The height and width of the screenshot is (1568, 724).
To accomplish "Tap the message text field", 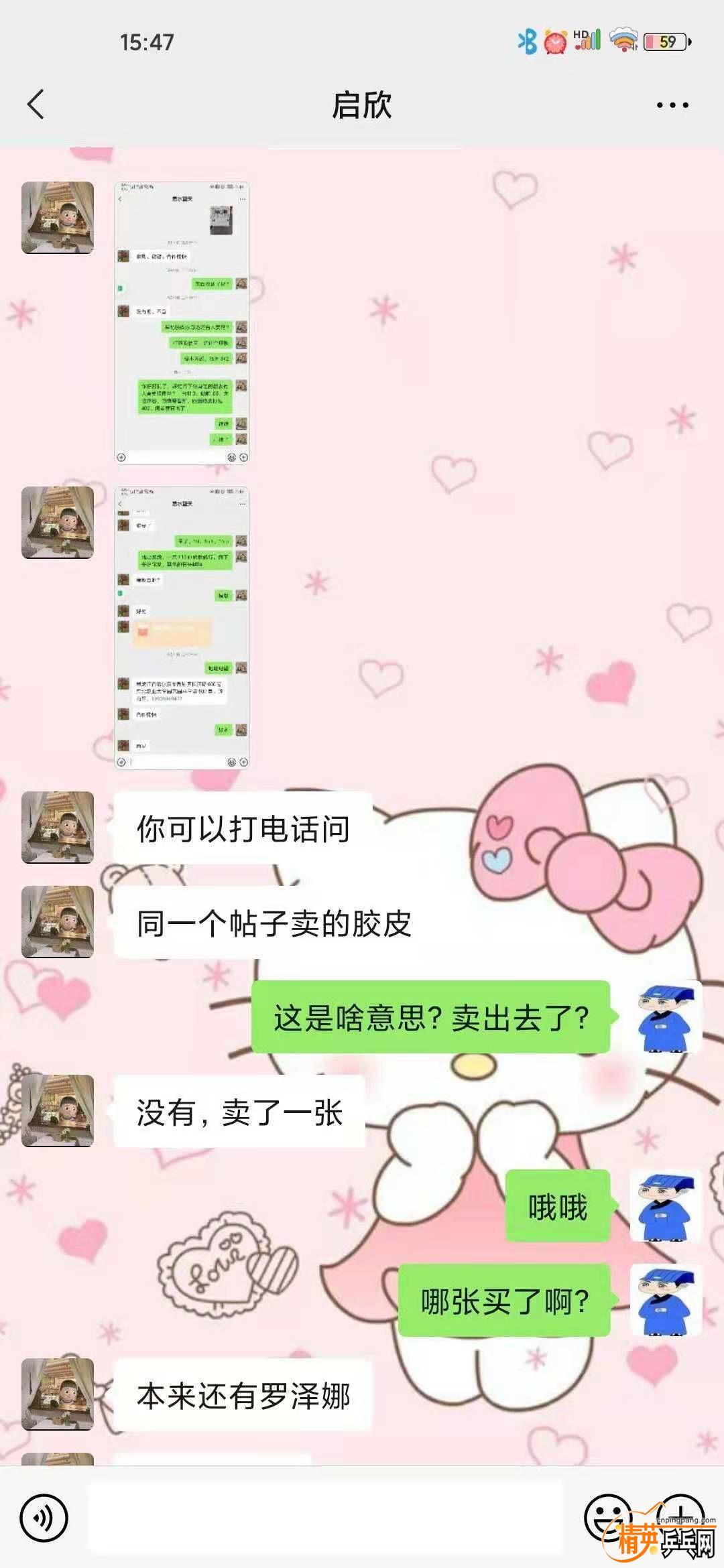I will click(325, 1518).
